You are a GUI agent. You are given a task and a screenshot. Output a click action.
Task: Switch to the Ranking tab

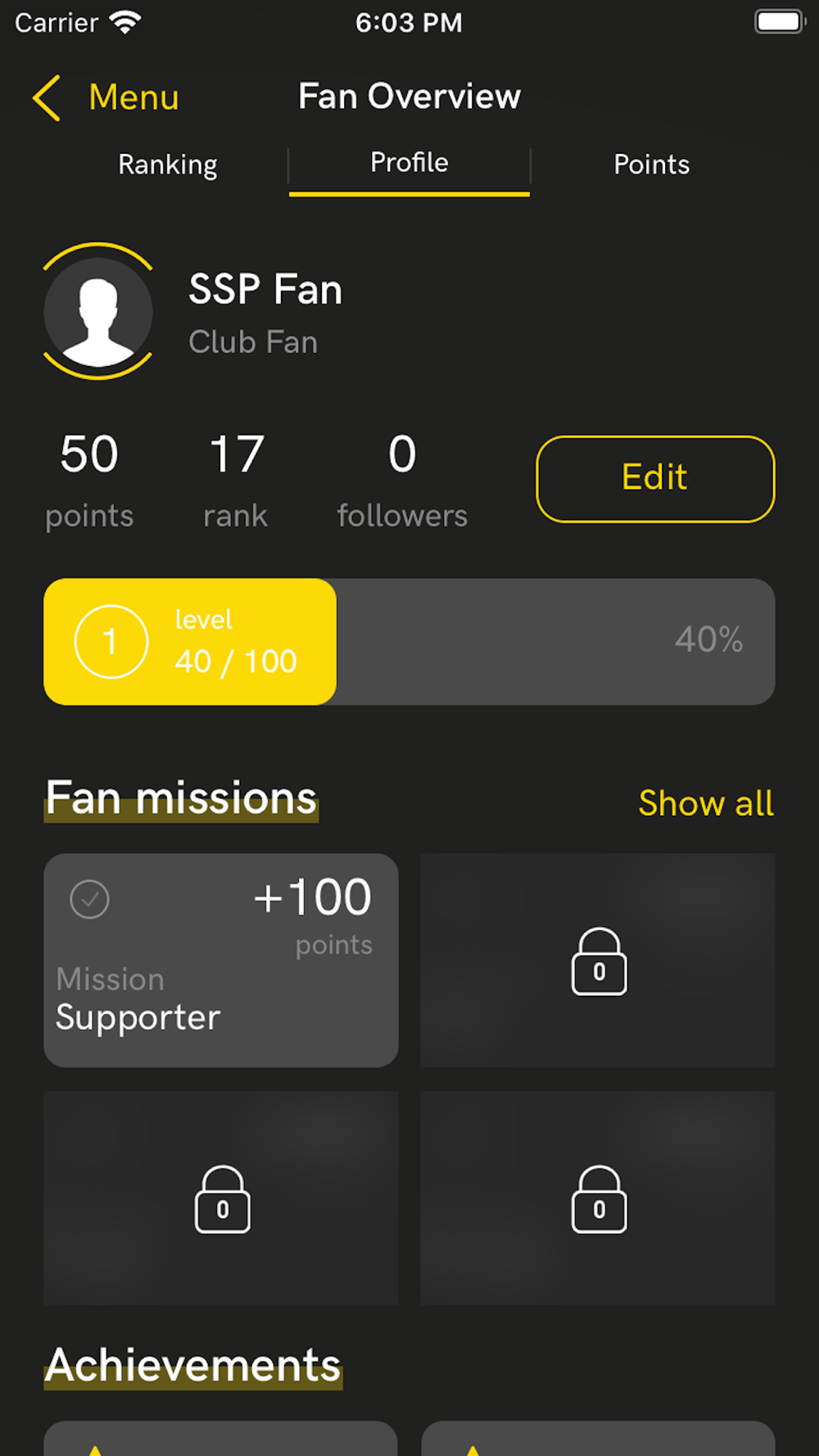pos(167,165)
